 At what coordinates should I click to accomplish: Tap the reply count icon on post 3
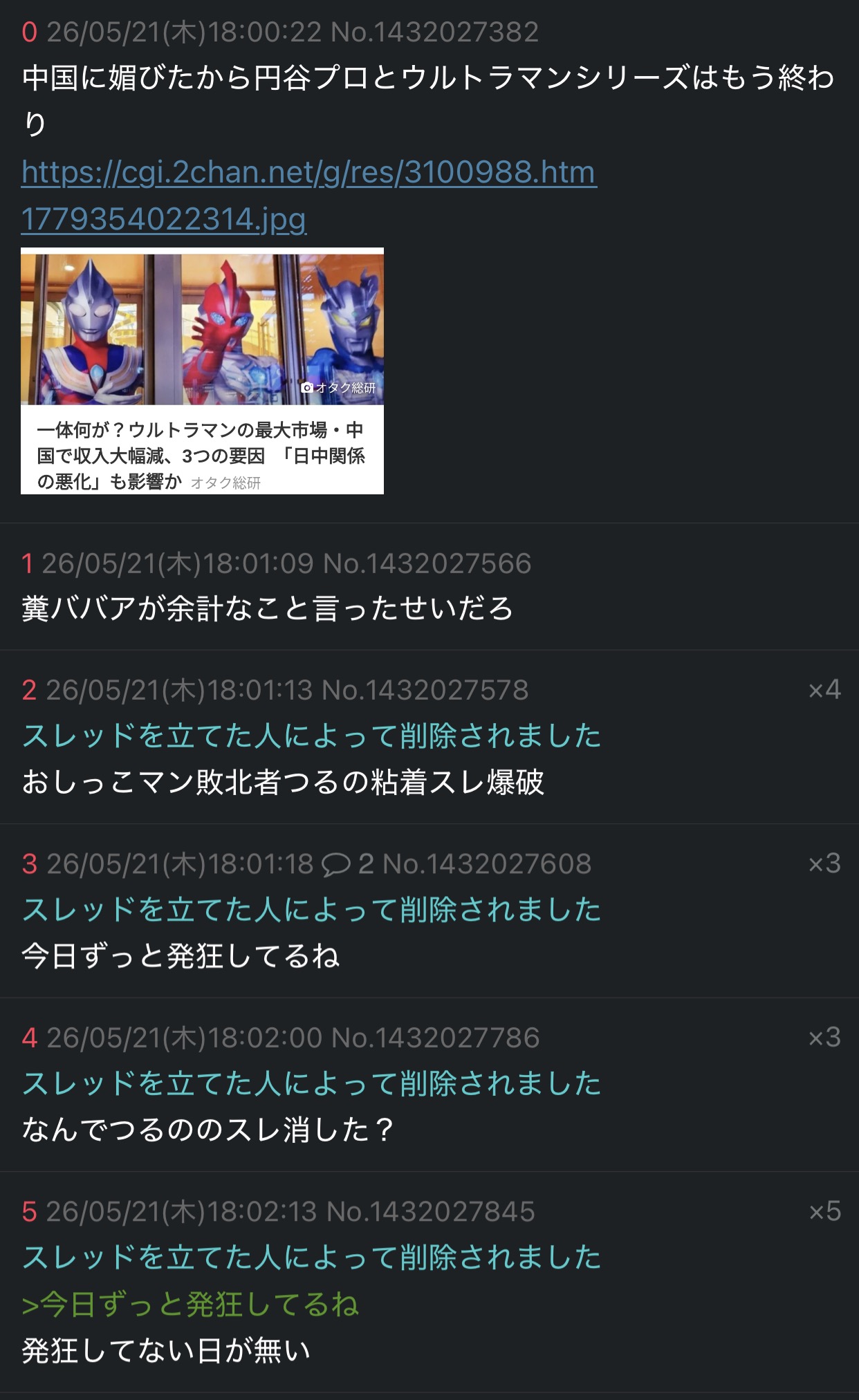click(x=337, y=864)
